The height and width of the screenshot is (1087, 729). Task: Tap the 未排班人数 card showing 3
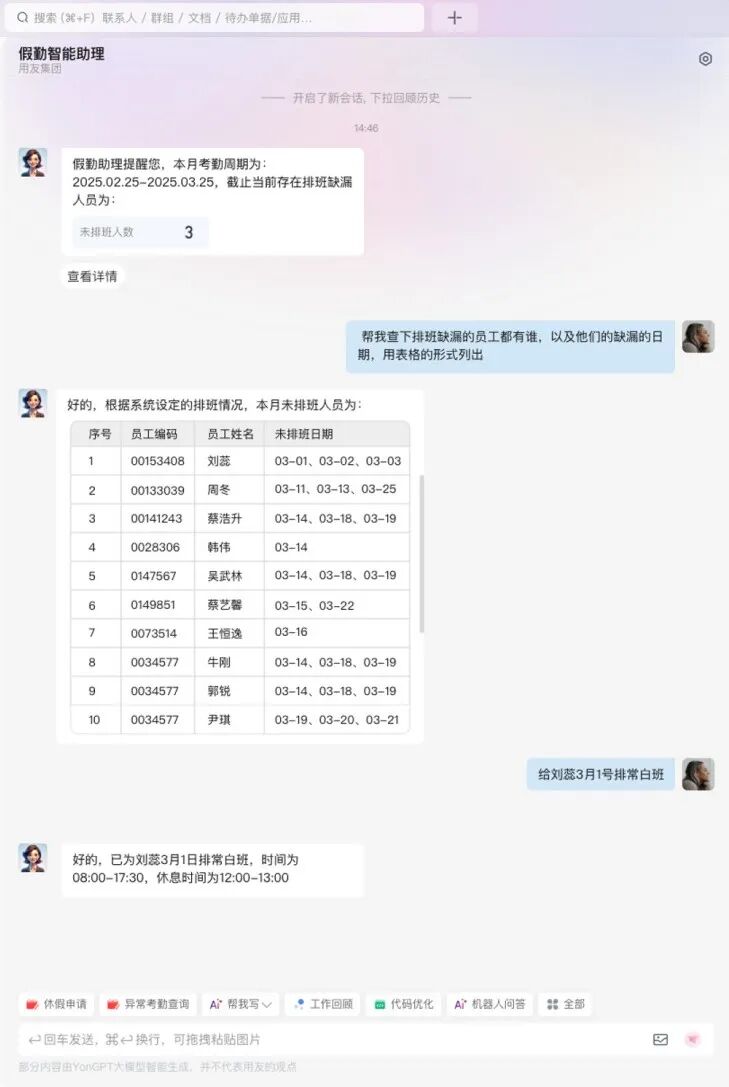tap(141, 232)
